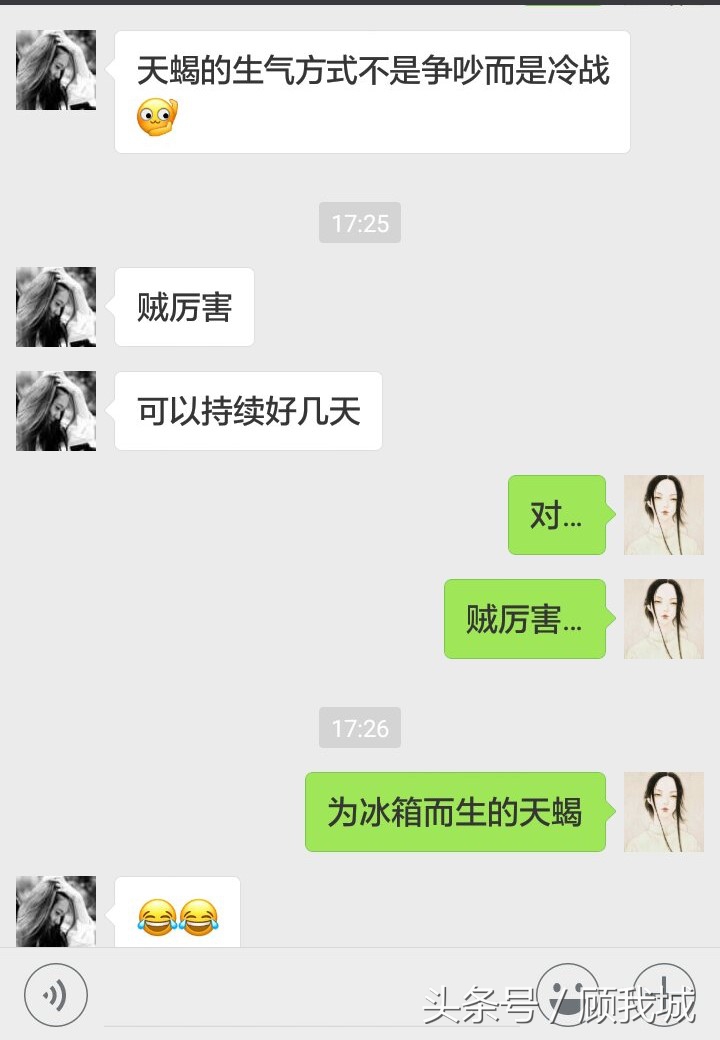This screenshot has height=1040, width=720.
Task: Open the friend's avatar at top of chat
Action: [x=55, y=69]
